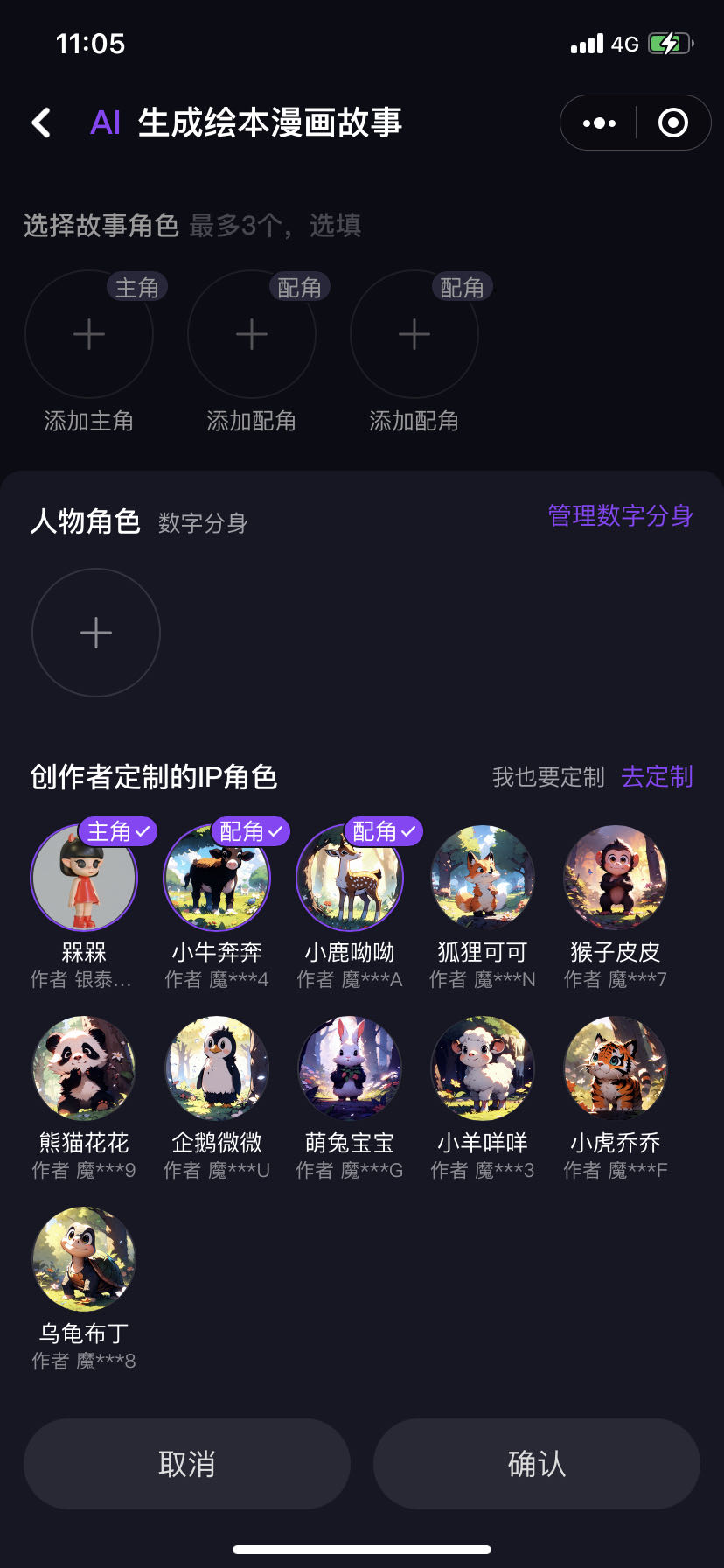Select 企鹅微微 character

click(x=217, y=1068)
